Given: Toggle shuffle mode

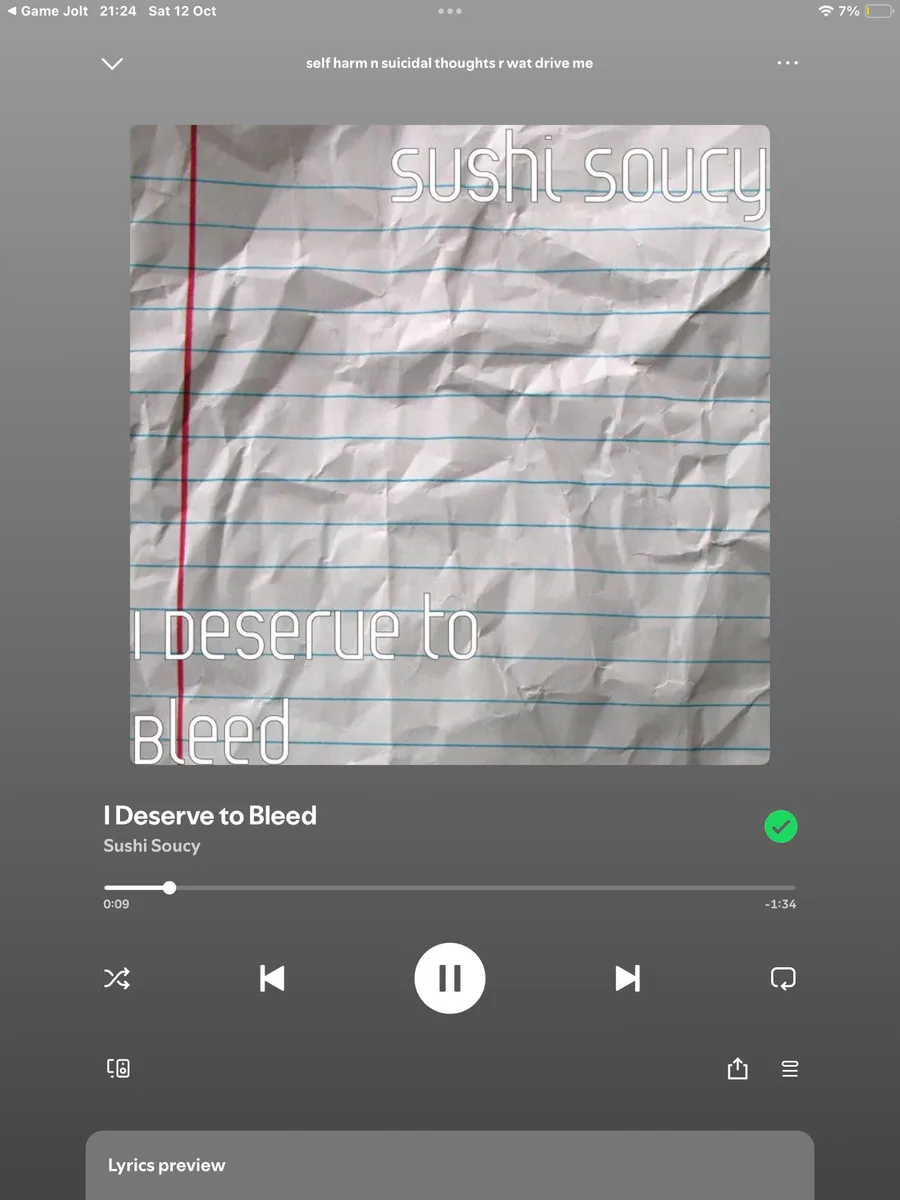Looking at the screenshot, I should point(117,978).
